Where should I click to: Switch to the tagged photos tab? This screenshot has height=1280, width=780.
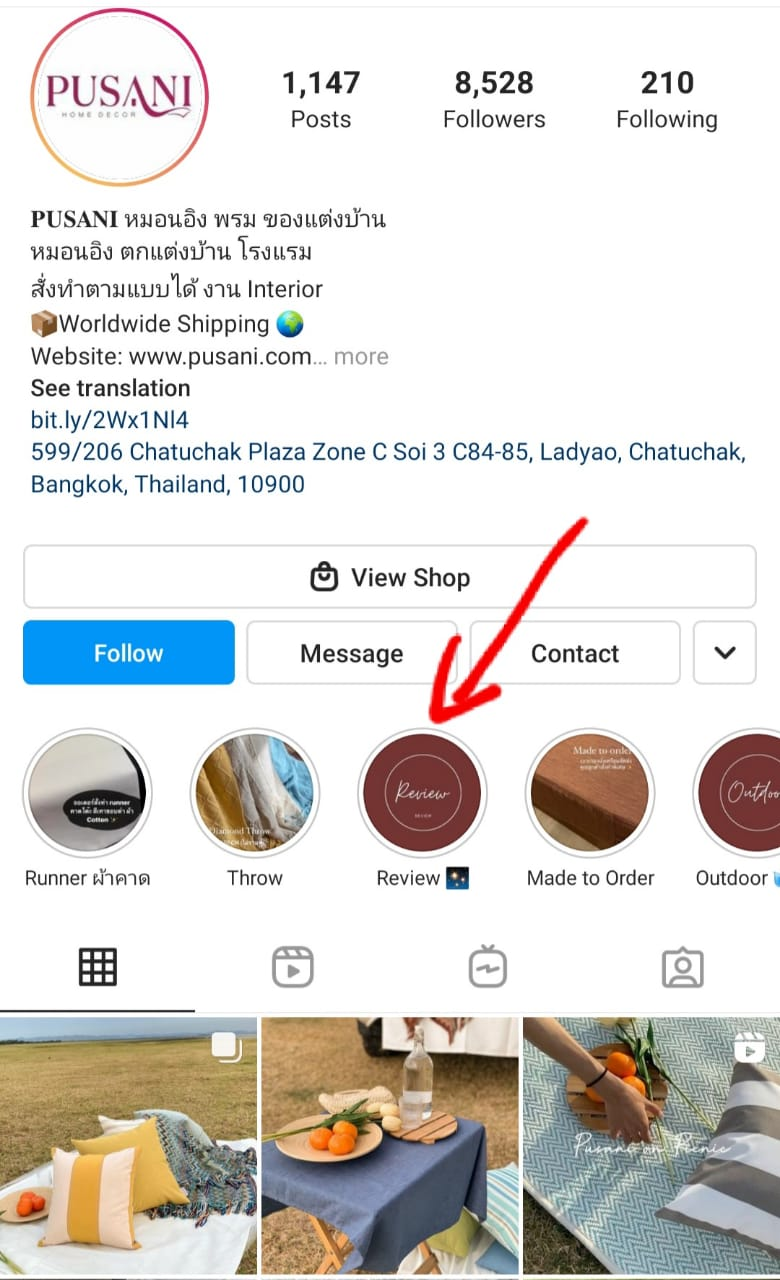[x=683, y=967]
